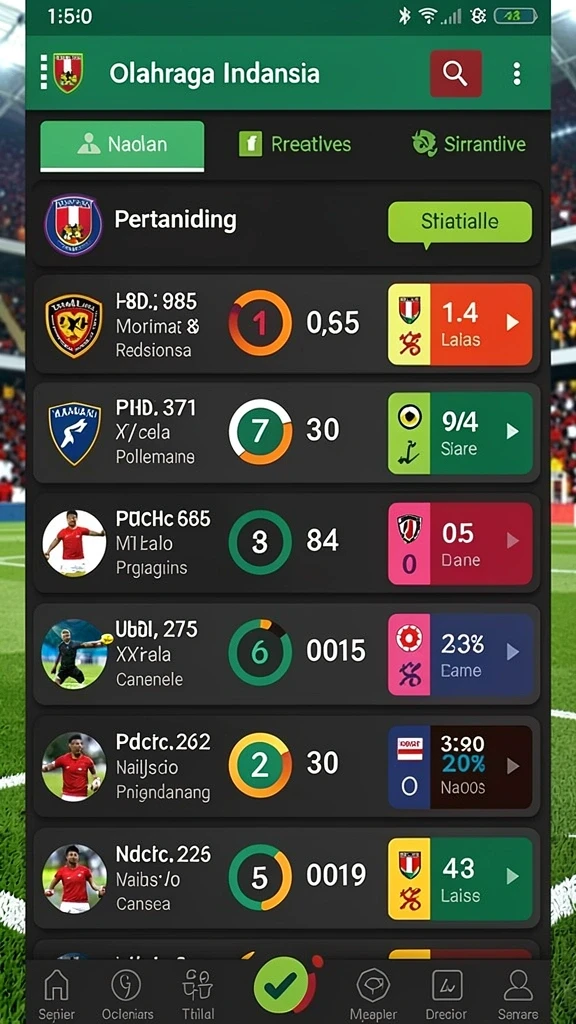Tap the 20% Naoos button
Screen dimensions: 576x1024
[x=460, y=767]
